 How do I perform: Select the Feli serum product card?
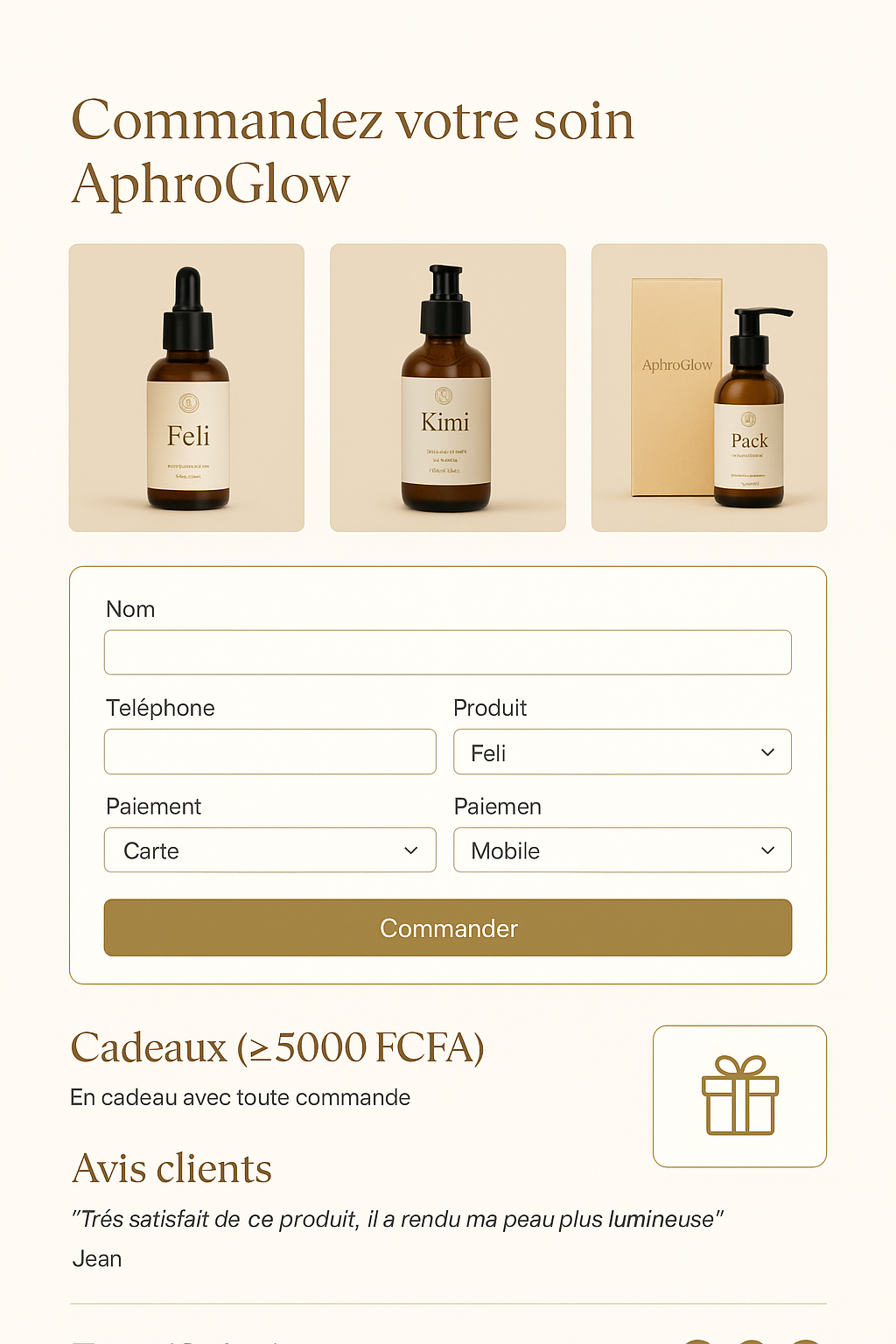click(186, 388)
